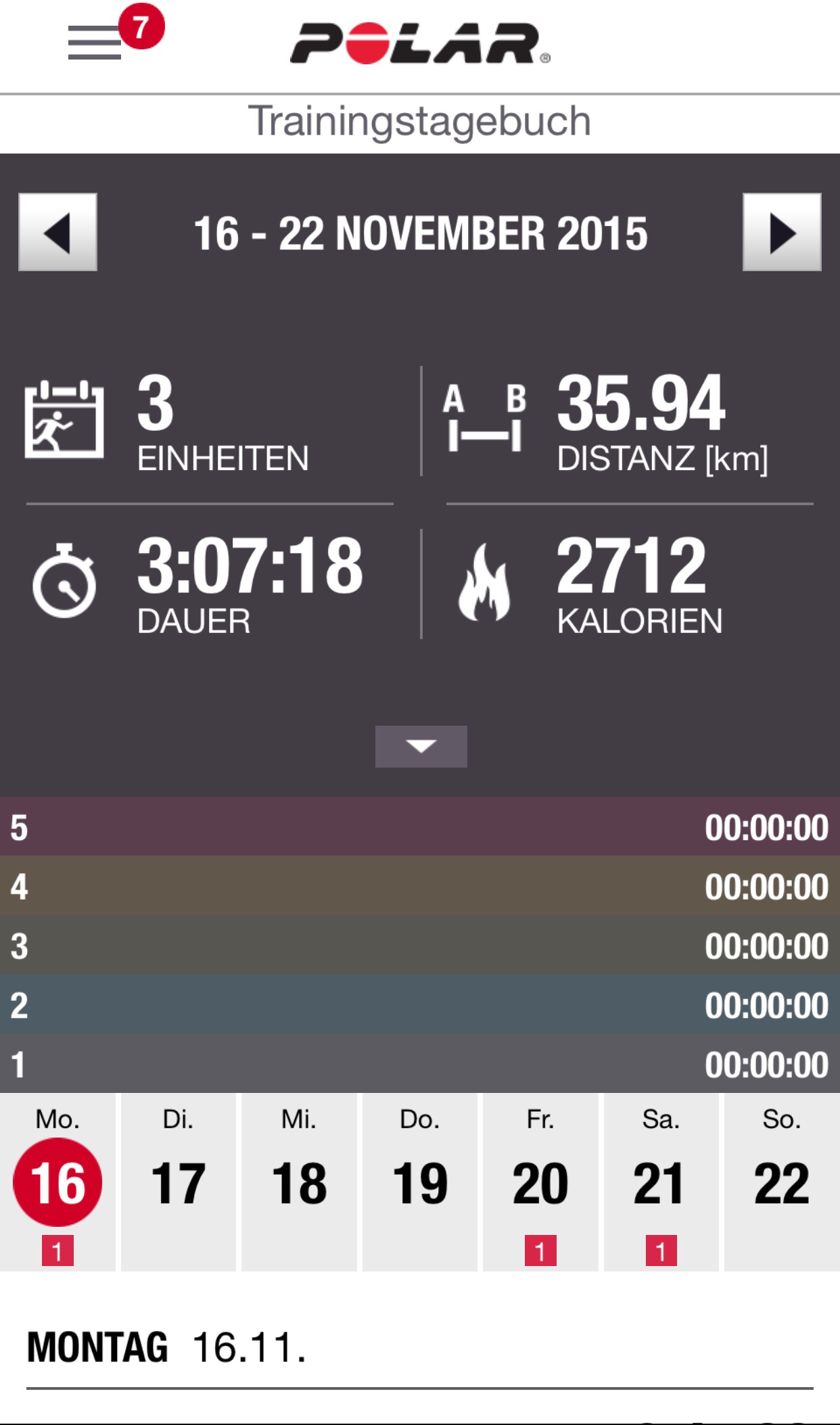Select Monday the 16th
This screenshot has height=1425, width=840.
pos(57,1182)
